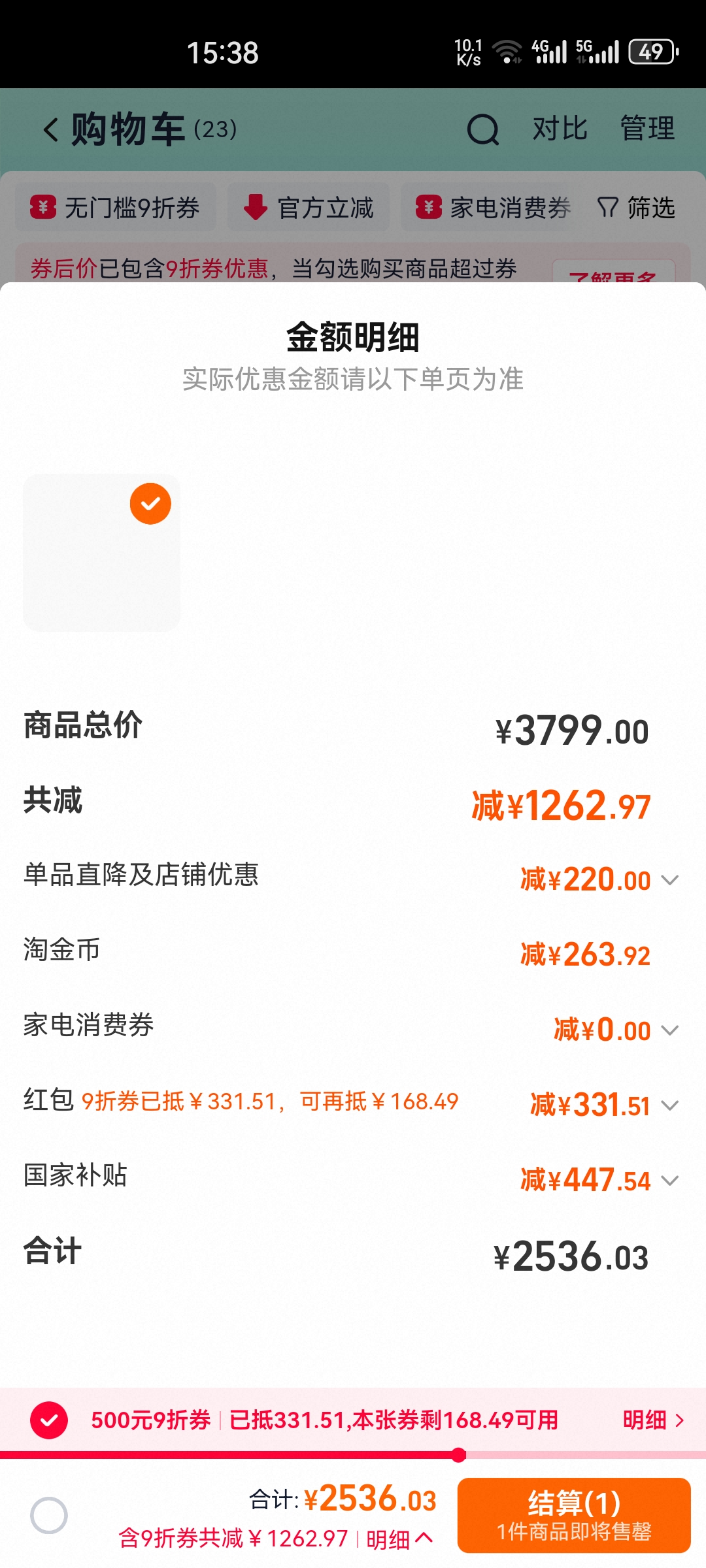
Task: Expand the 红包 discount breakdown
Action: tap(669, 1105)
